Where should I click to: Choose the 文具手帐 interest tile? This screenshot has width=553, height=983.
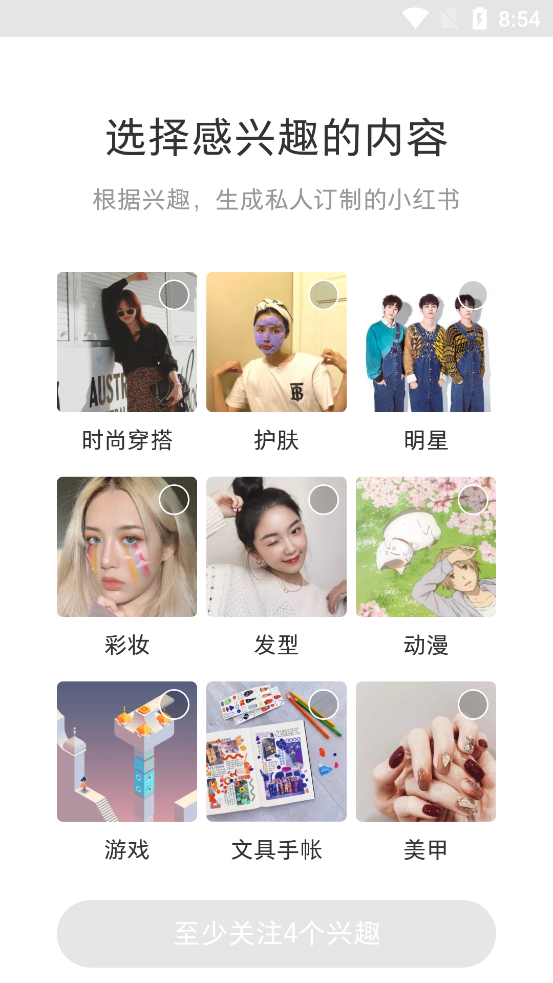(x=276, y=752)
